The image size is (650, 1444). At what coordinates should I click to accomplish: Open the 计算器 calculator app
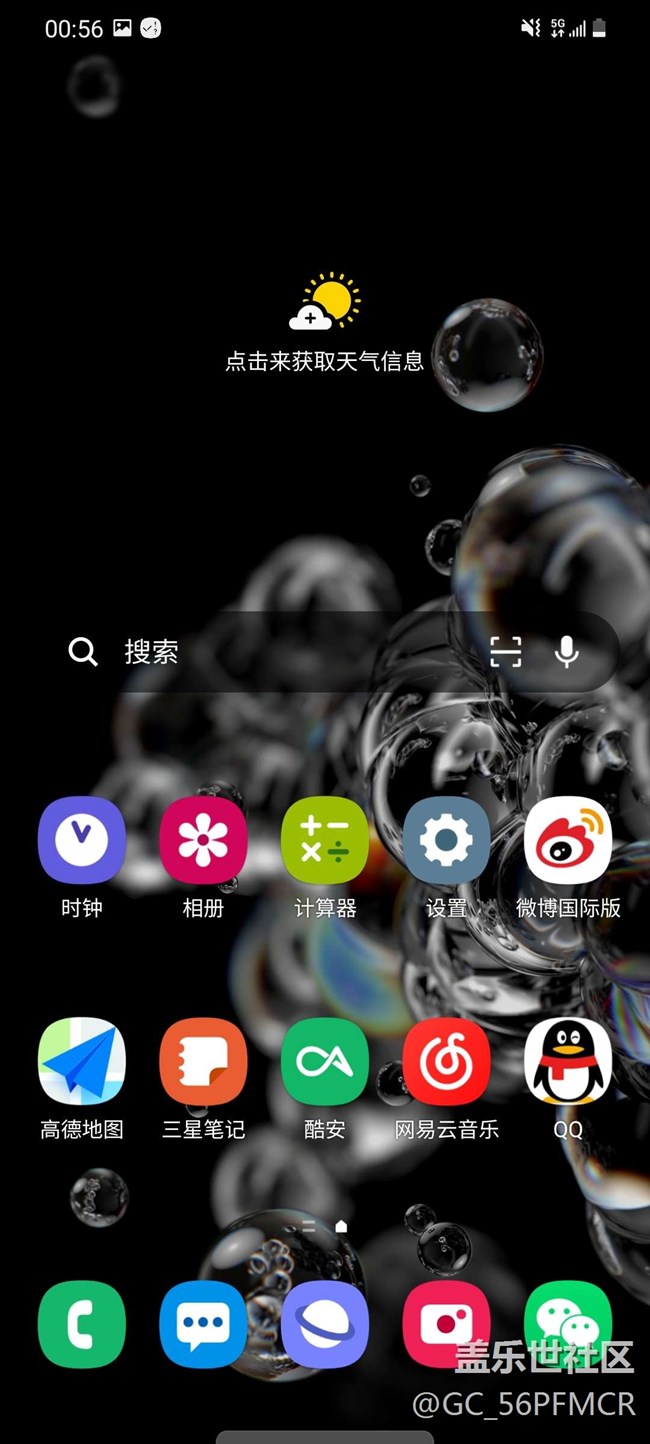point(325,841)
